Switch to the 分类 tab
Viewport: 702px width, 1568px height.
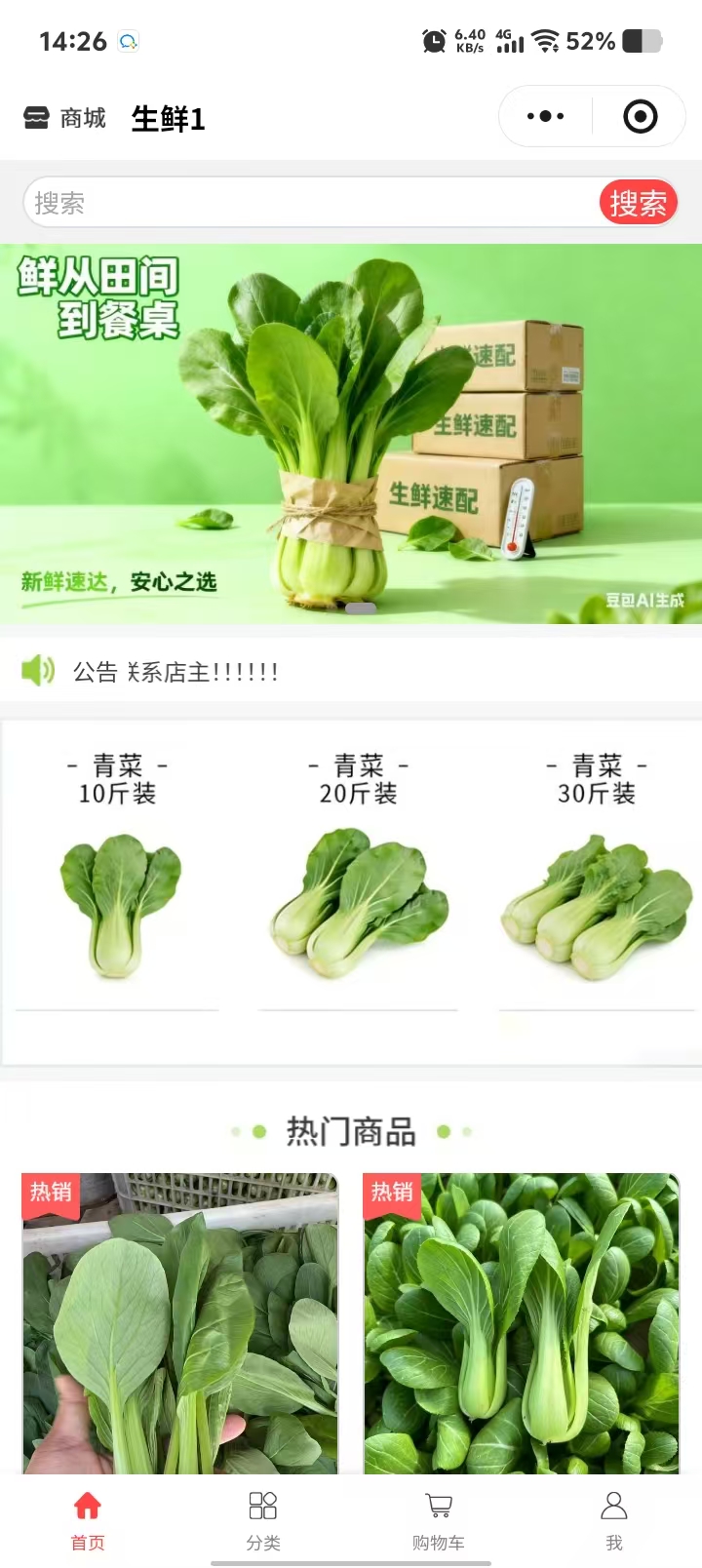click(263, 1518)
